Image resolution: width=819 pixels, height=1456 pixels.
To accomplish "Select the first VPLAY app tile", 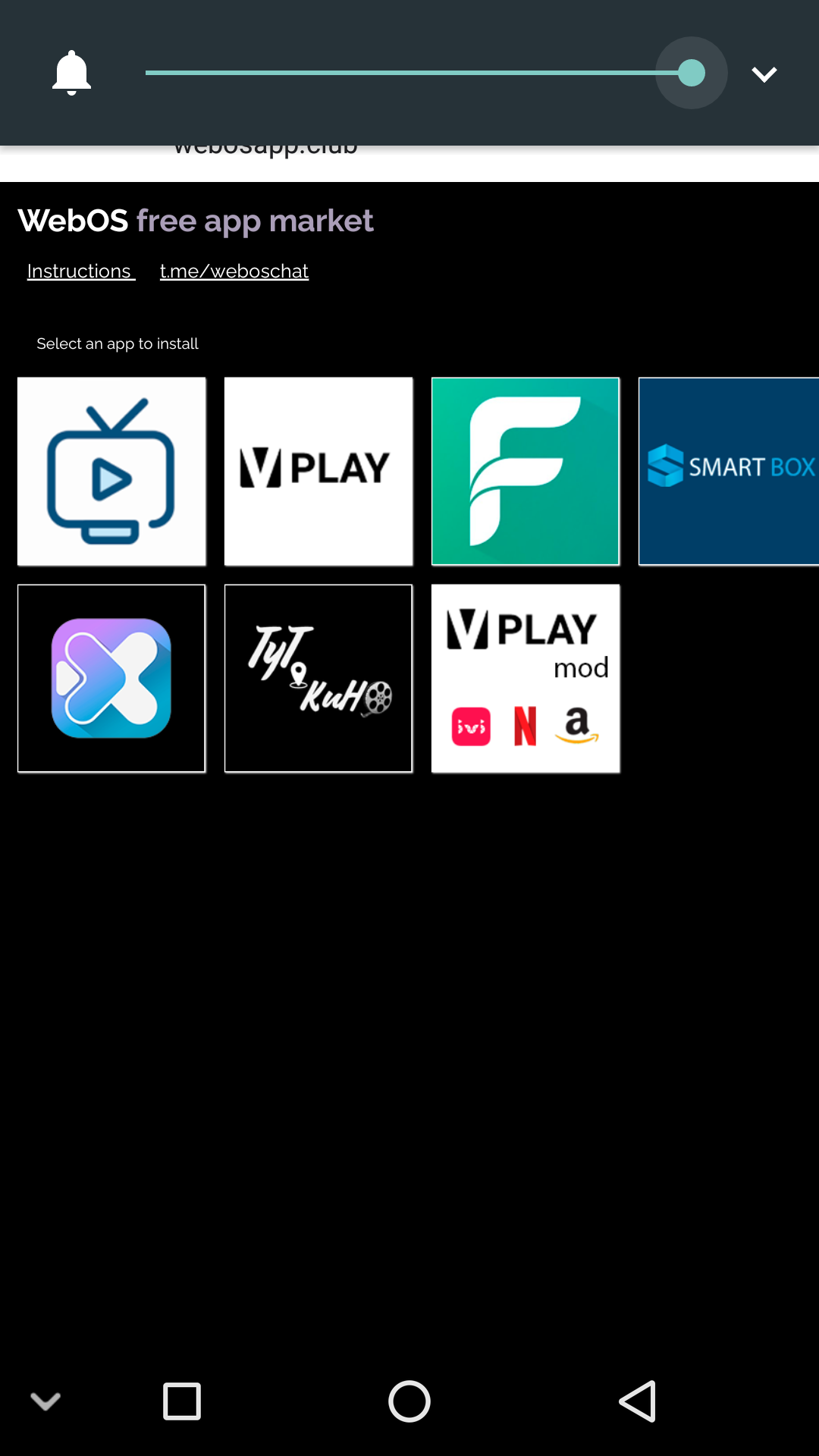I will (318, 471).
